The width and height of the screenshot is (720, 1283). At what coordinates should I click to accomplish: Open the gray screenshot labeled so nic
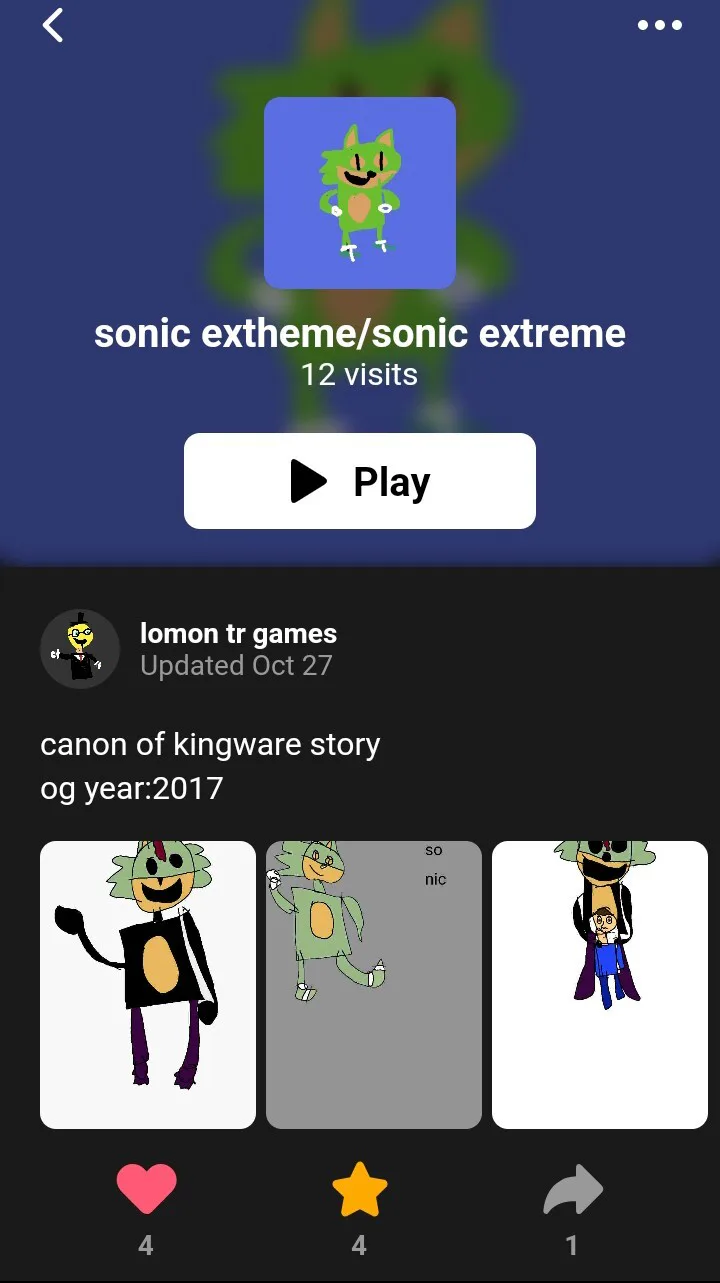pos(374,985)
